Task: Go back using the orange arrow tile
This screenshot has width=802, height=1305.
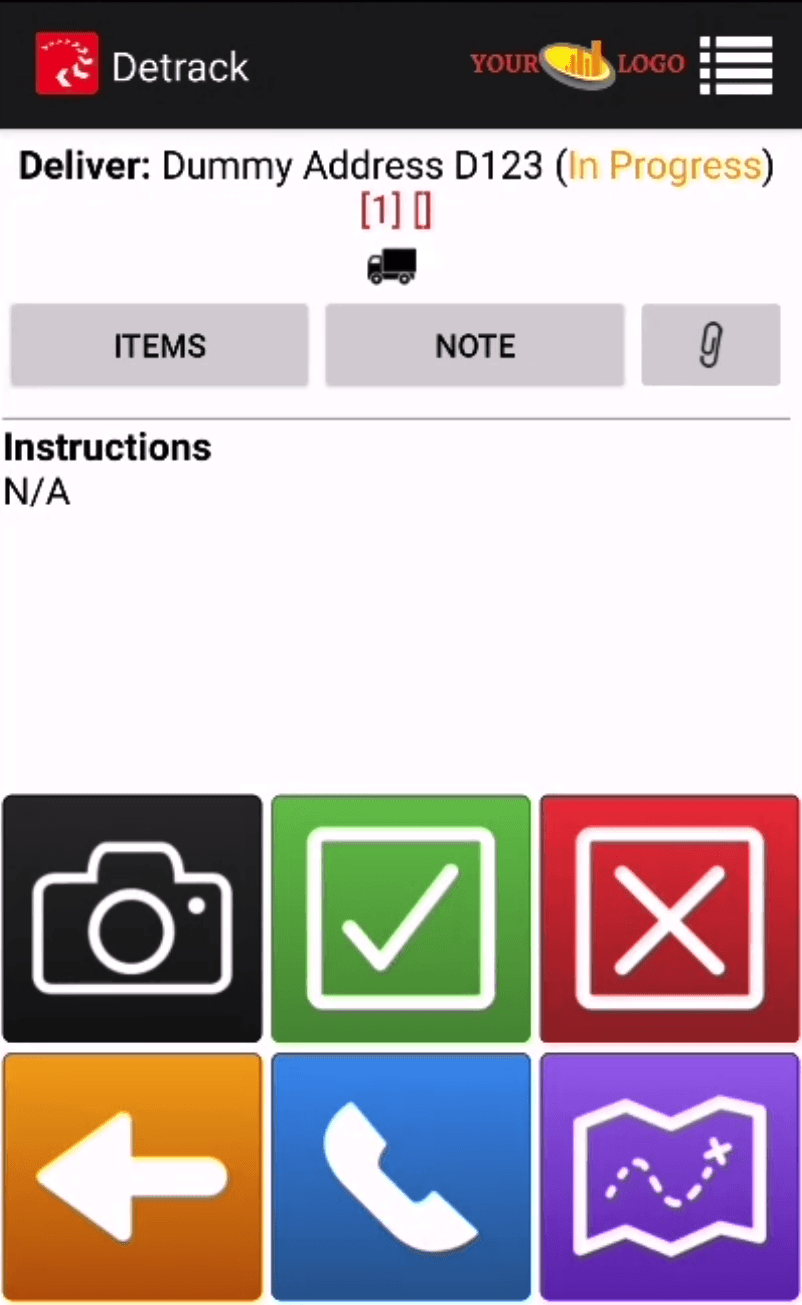Action: (132, 1176)
